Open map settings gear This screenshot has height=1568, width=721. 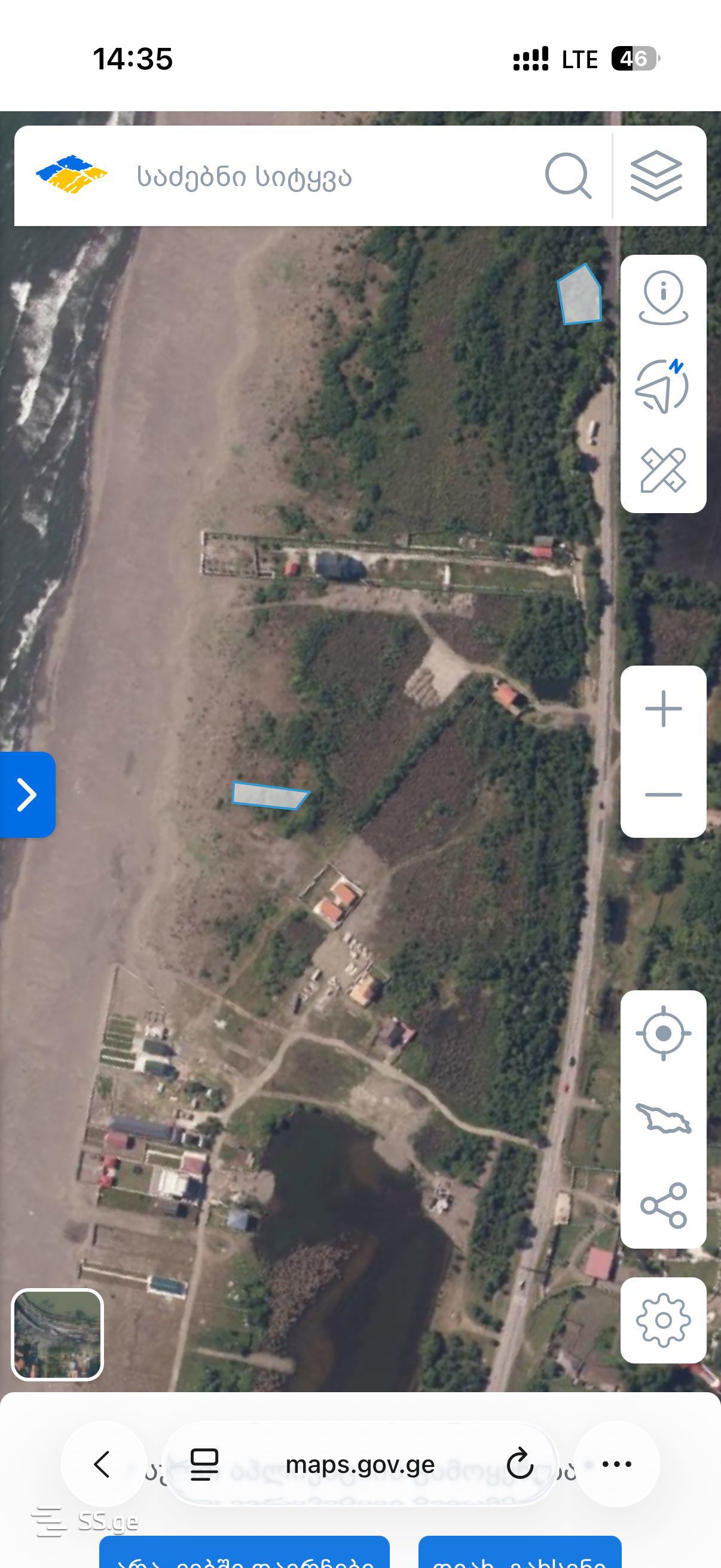click(663, 1320)
